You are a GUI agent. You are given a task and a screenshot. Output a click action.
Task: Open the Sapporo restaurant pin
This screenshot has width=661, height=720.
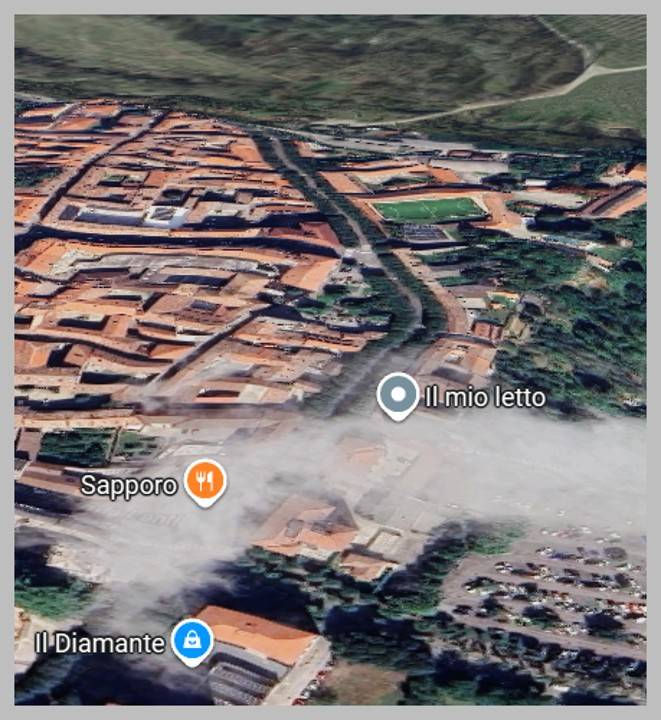click(x=205, y=482)
